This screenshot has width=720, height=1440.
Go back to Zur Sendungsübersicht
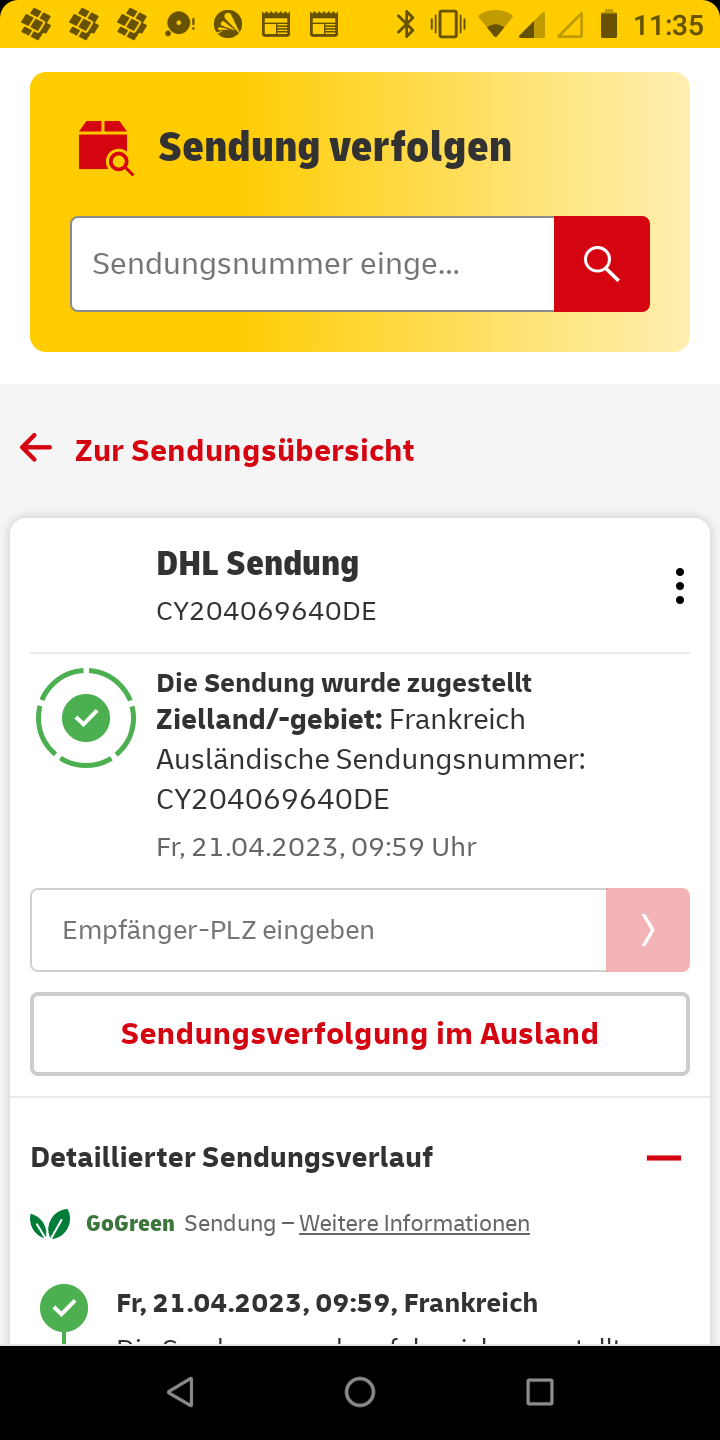(x=217, y=450)
